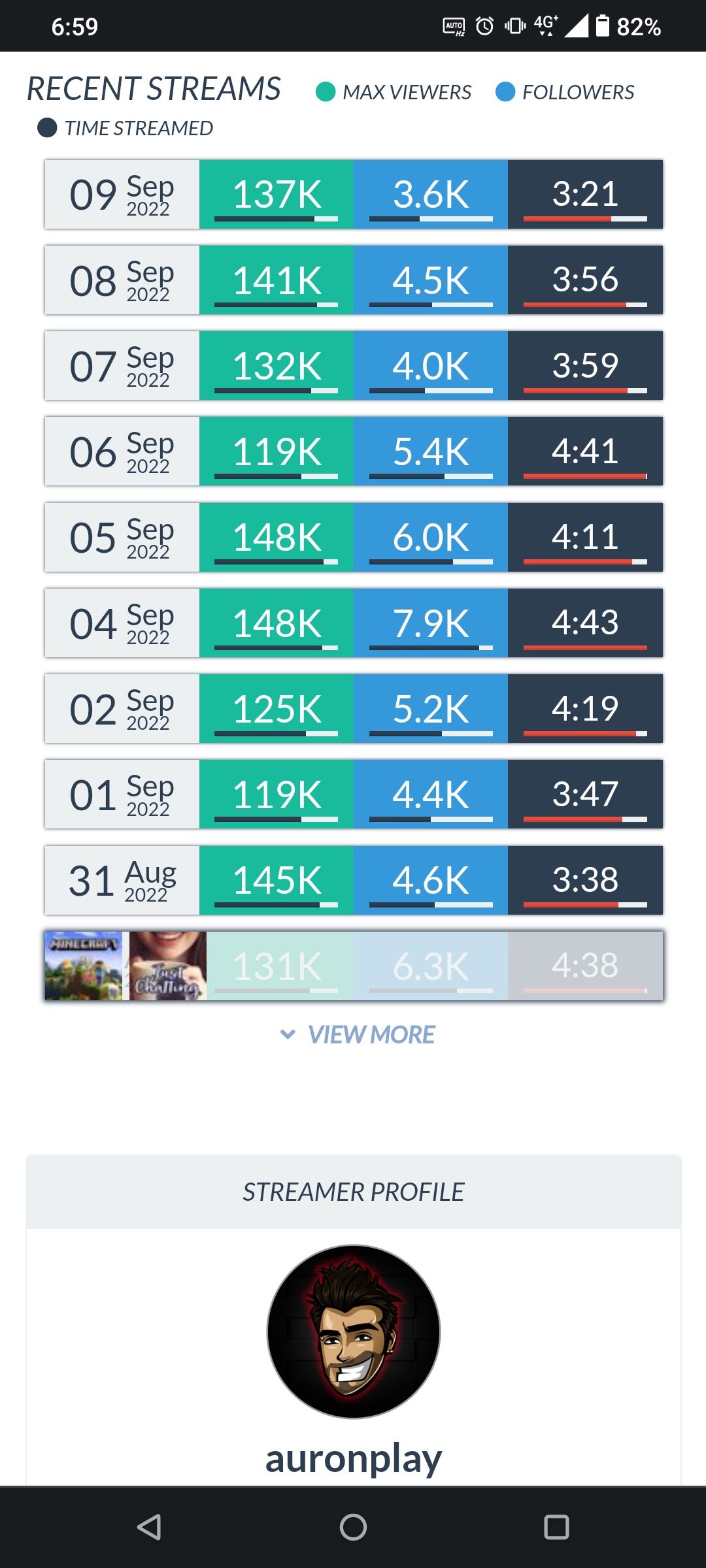
Task: Open the 04 Sep 2022 stream row
Action: 353,623
